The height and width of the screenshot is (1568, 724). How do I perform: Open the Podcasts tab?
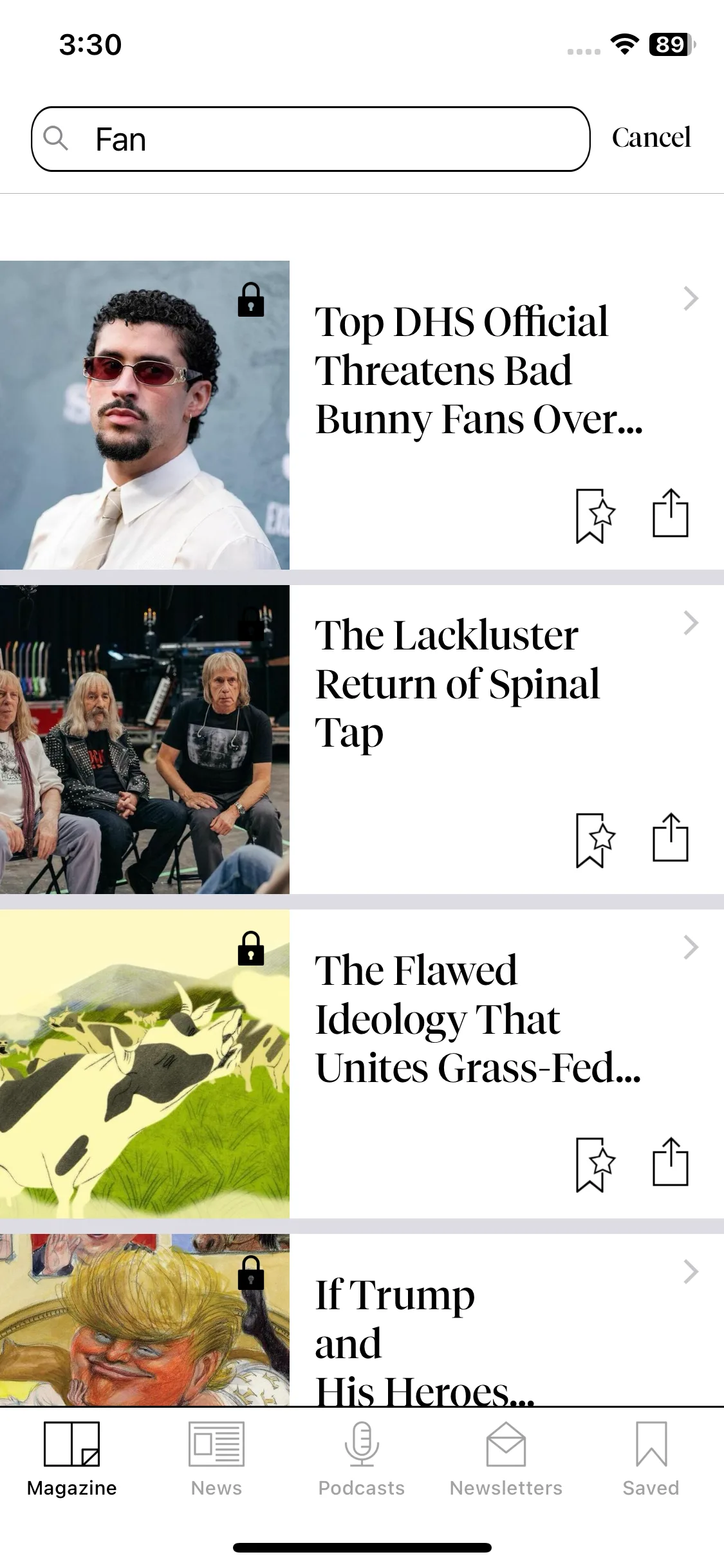[361, 1459]
